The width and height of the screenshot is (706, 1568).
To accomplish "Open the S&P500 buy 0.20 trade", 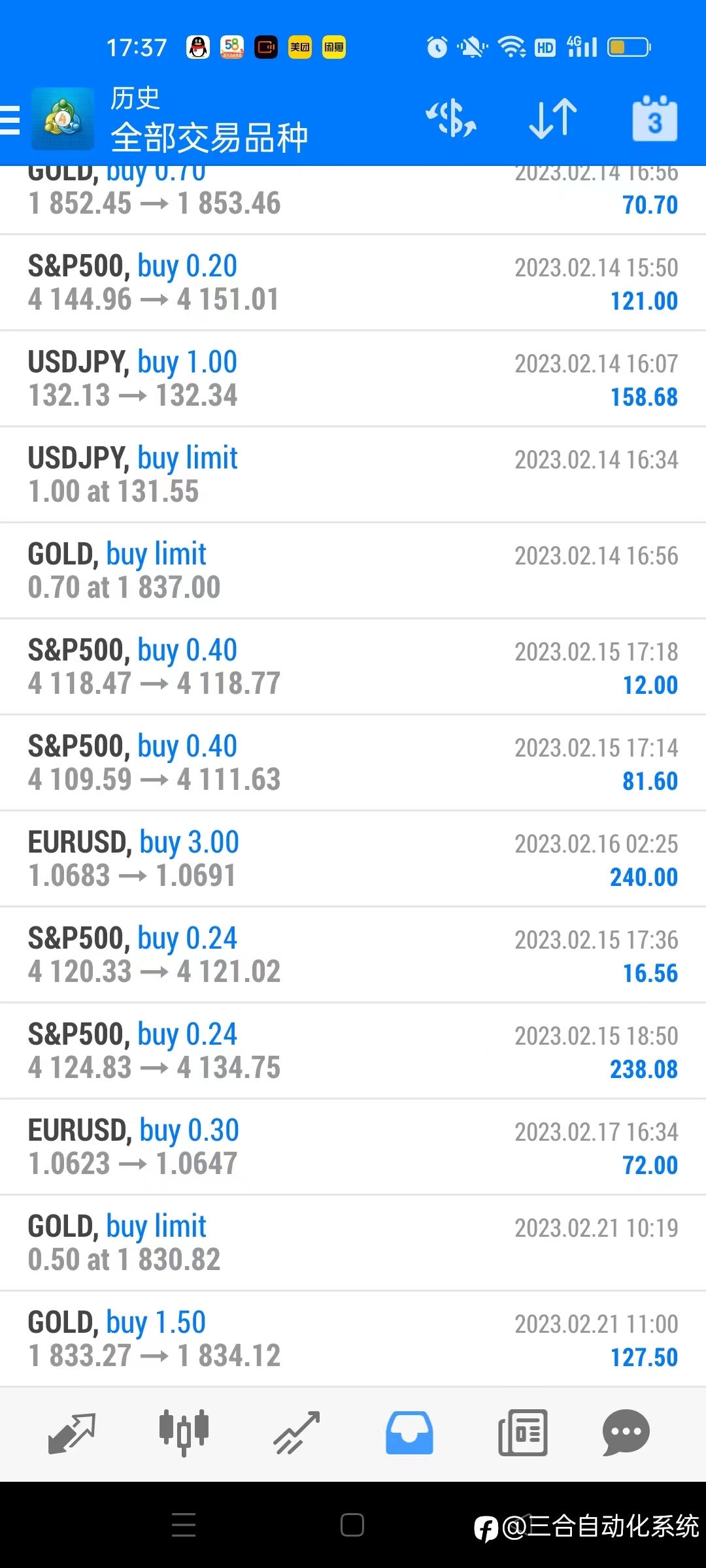I will click(x=353, y=283).
